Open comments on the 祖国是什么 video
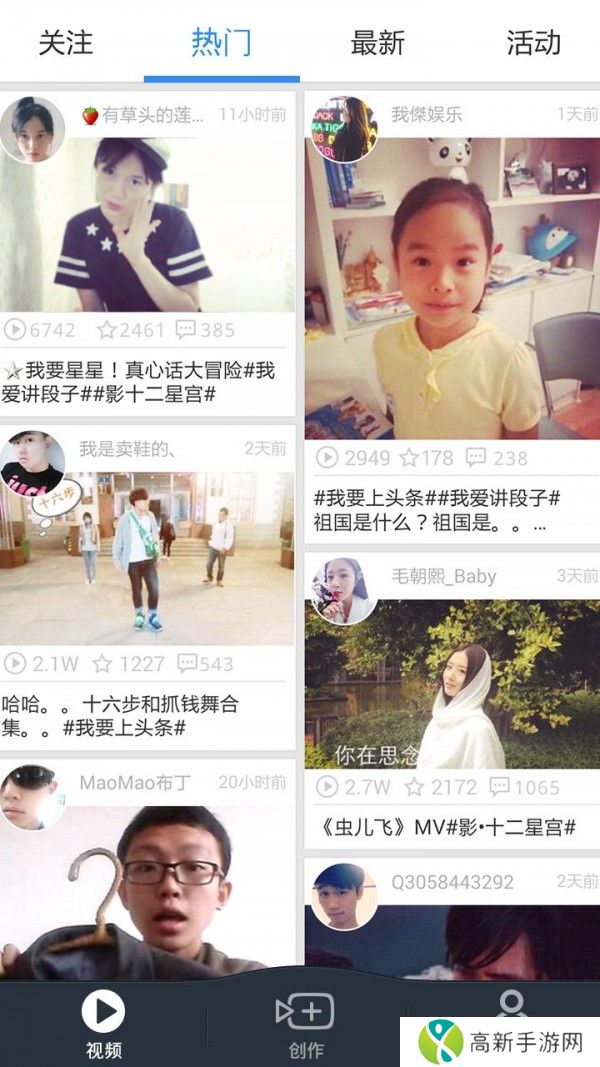The height and width of the screenshot is (1067, 600). click(x=476, y=458)
